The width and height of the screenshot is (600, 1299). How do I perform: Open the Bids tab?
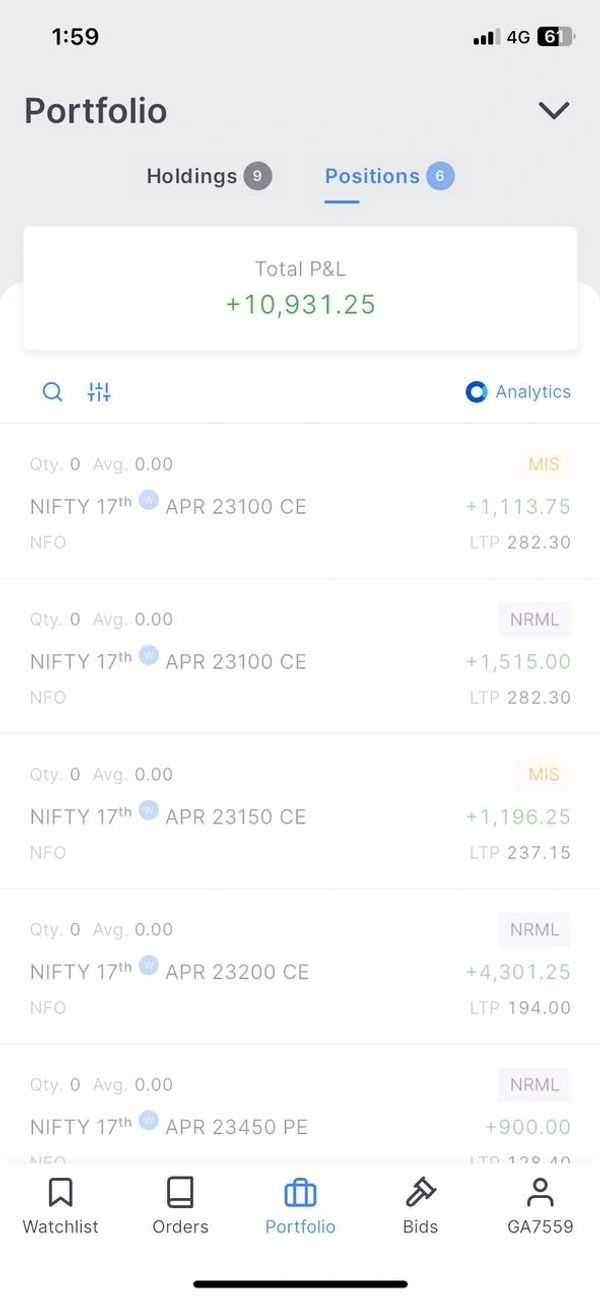(x=420, y=1206)
